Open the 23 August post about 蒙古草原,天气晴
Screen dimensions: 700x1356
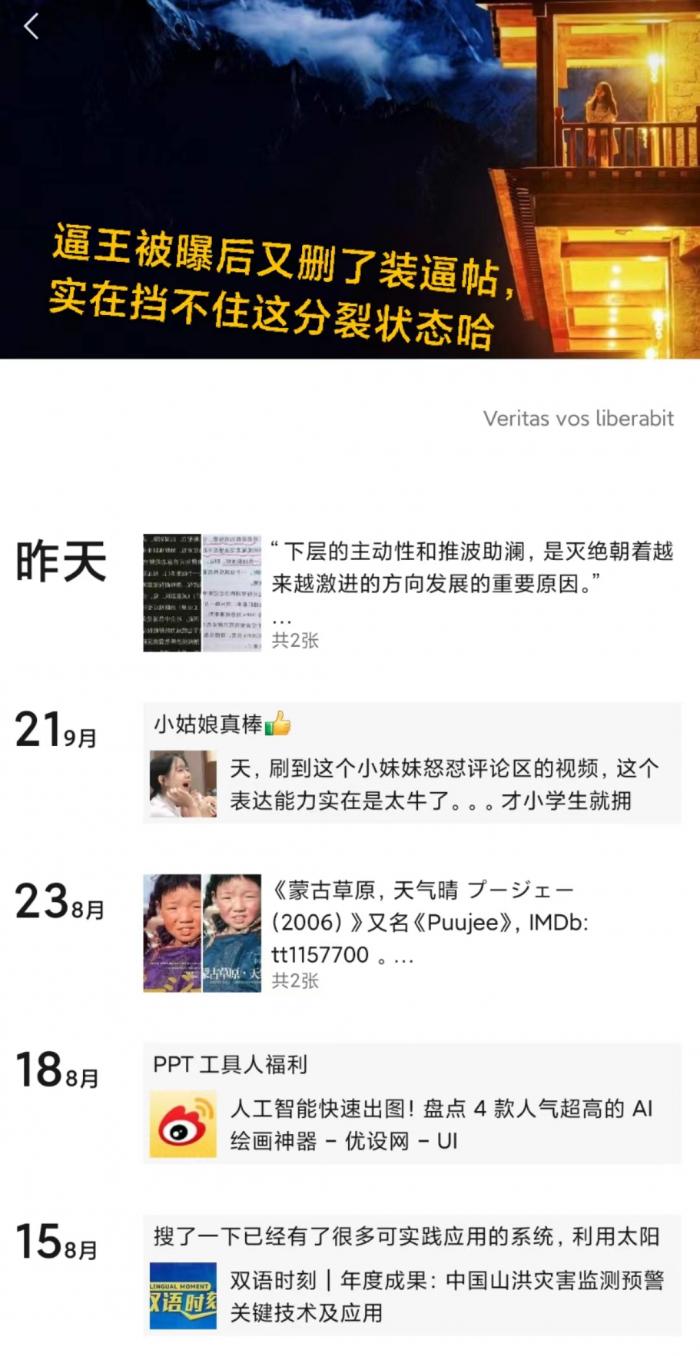(x=470, y=922)
